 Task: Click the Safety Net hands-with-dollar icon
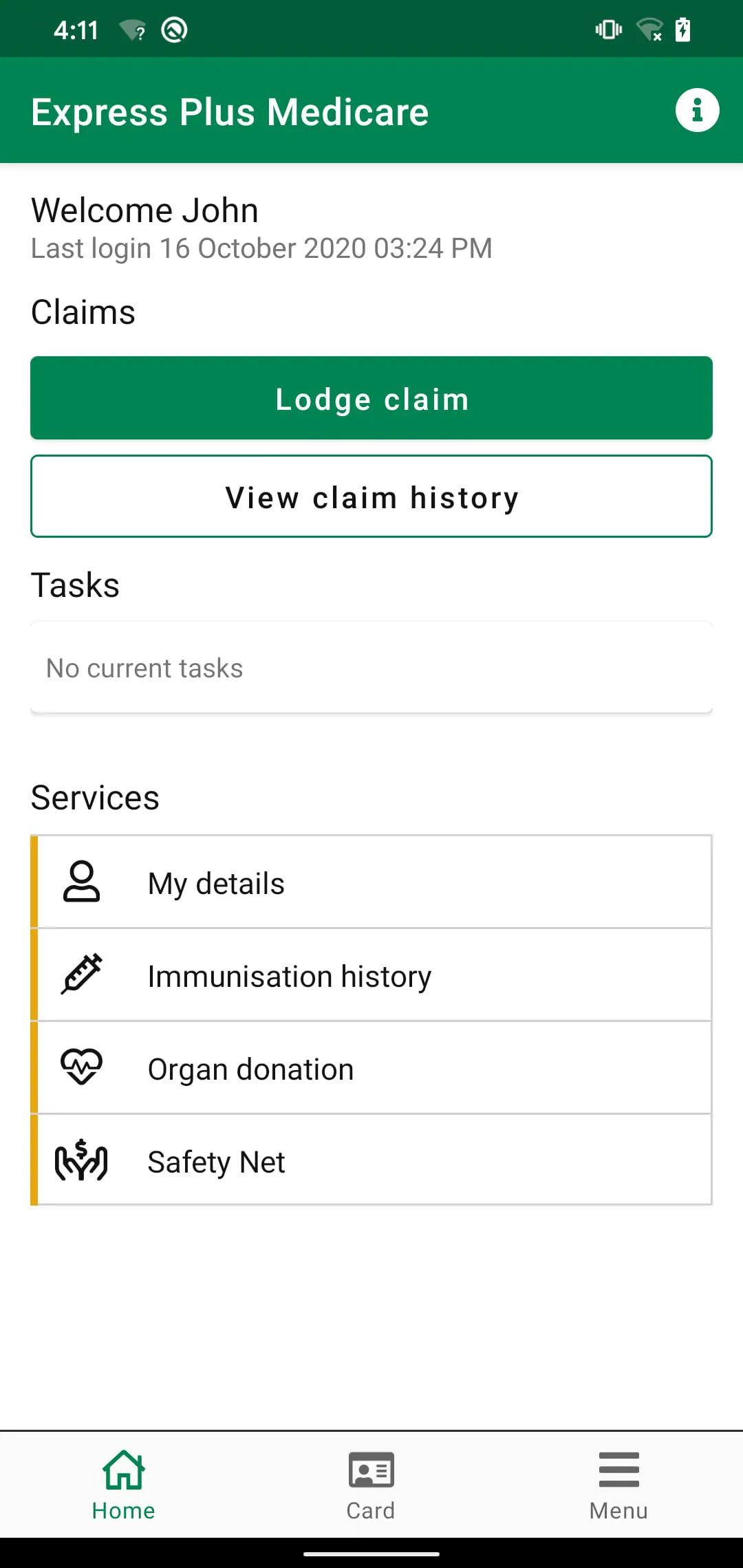pos(81,1160)
